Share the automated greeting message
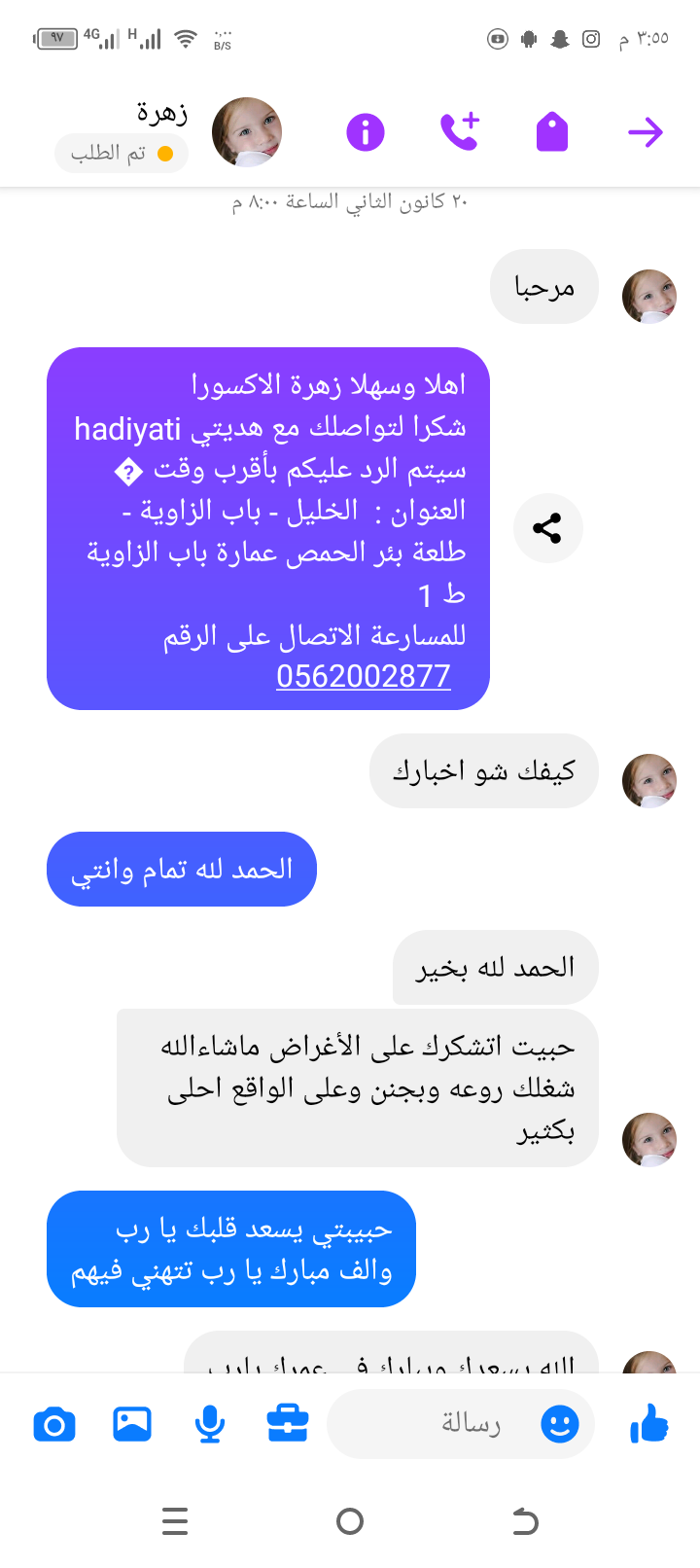This screenshot has width=700, height=1568. point(547,529)
